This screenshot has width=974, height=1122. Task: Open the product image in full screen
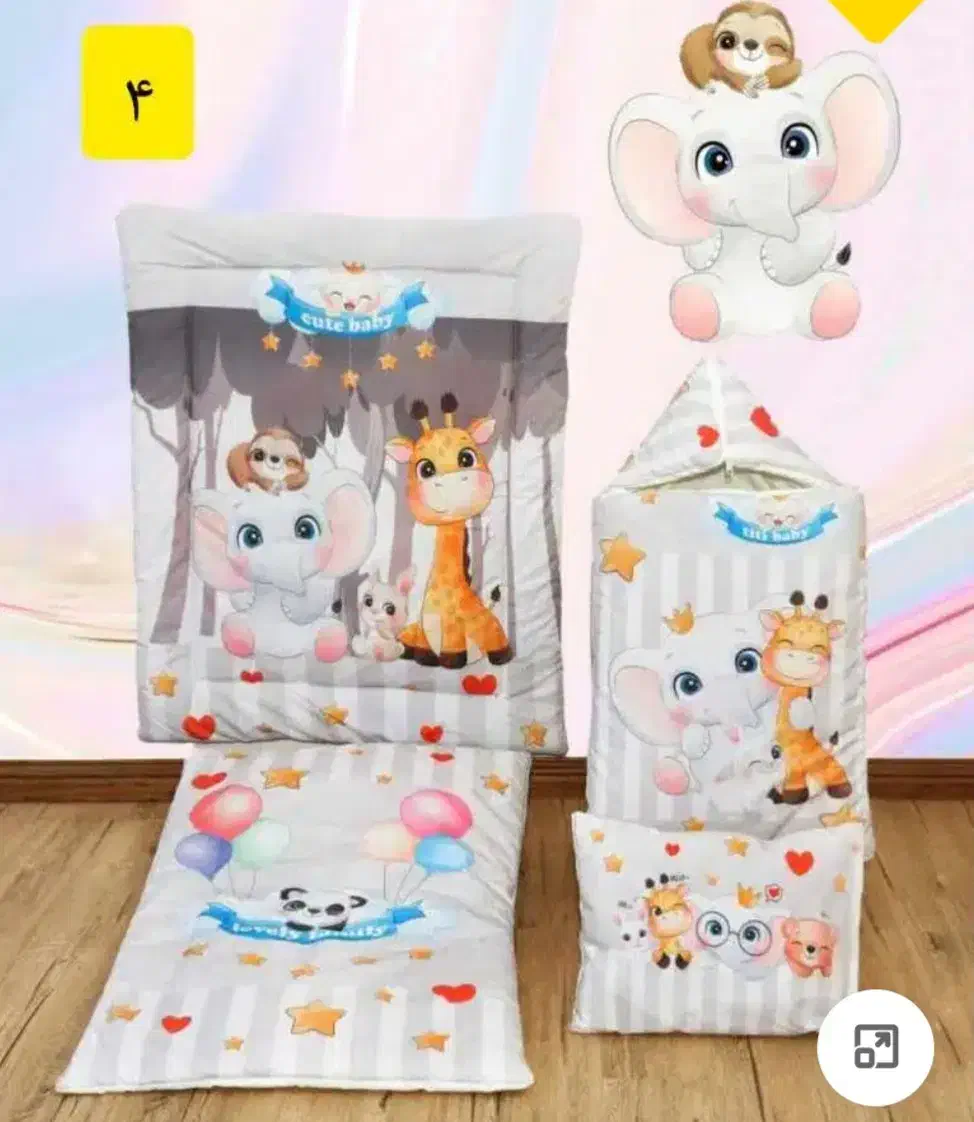(x=876, y=1047)
